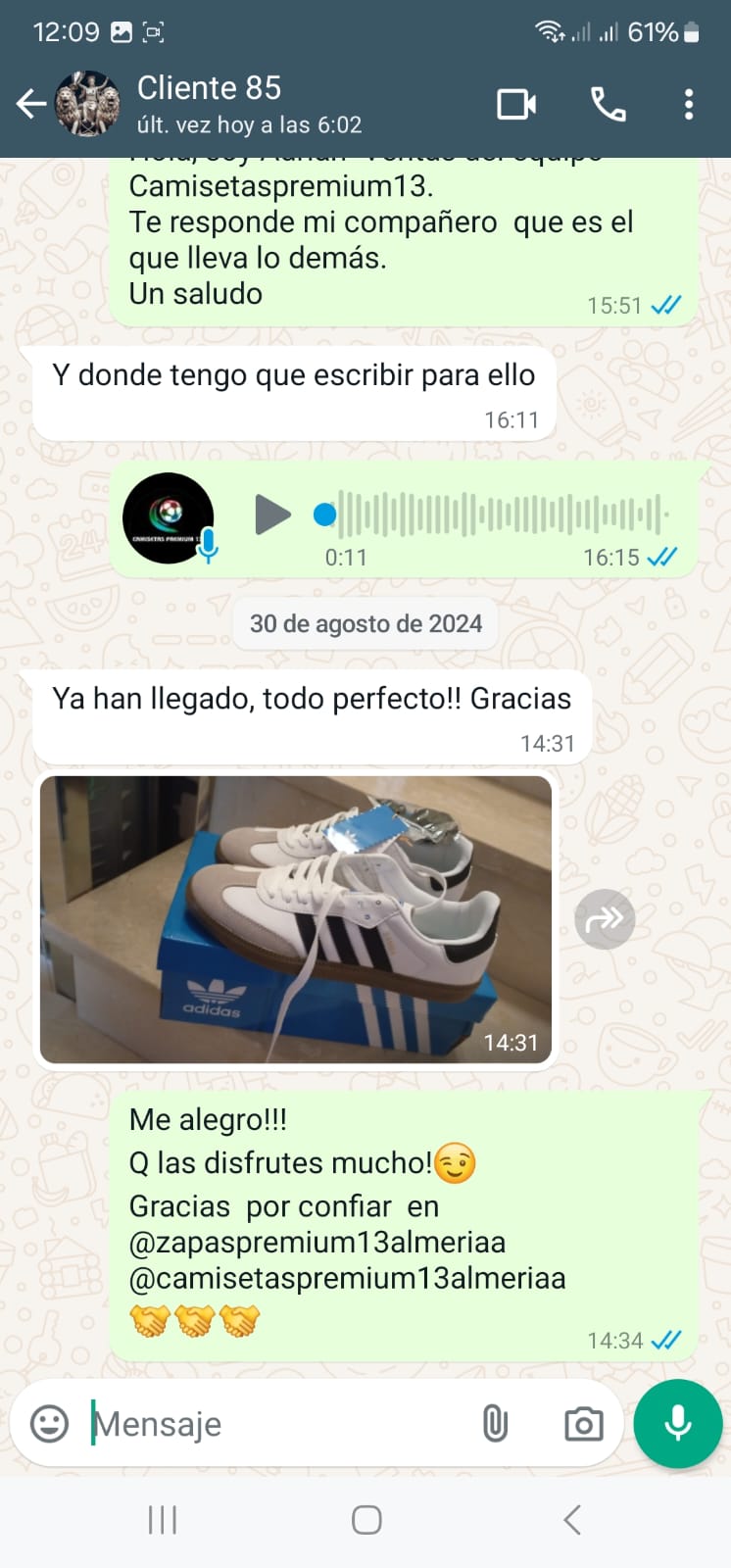
Task: Open the camera from message bar
Action: pos(584,1423)
